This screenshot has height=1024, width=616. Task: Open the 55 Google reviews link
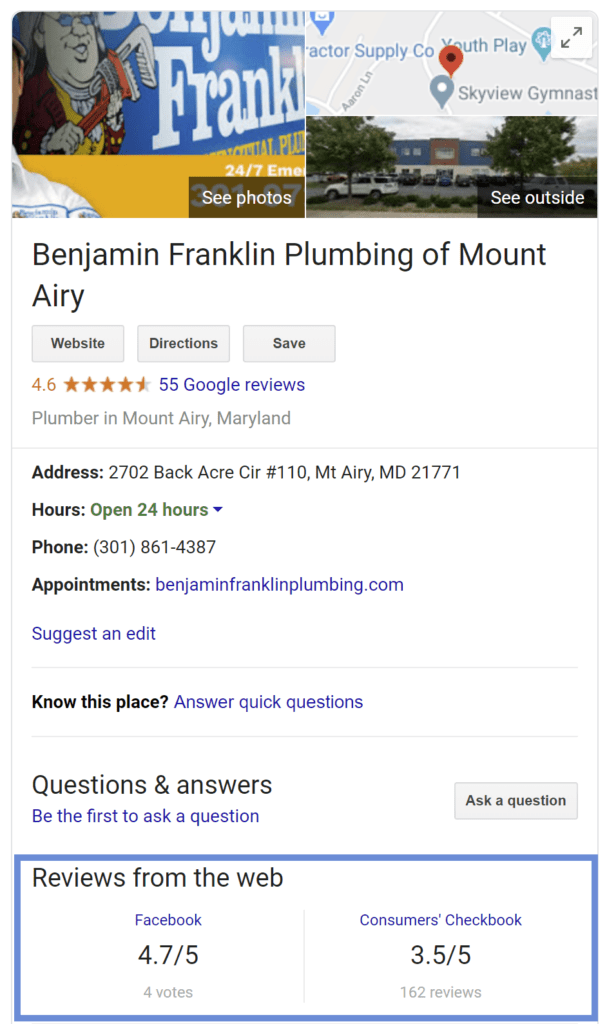[232, 385]
